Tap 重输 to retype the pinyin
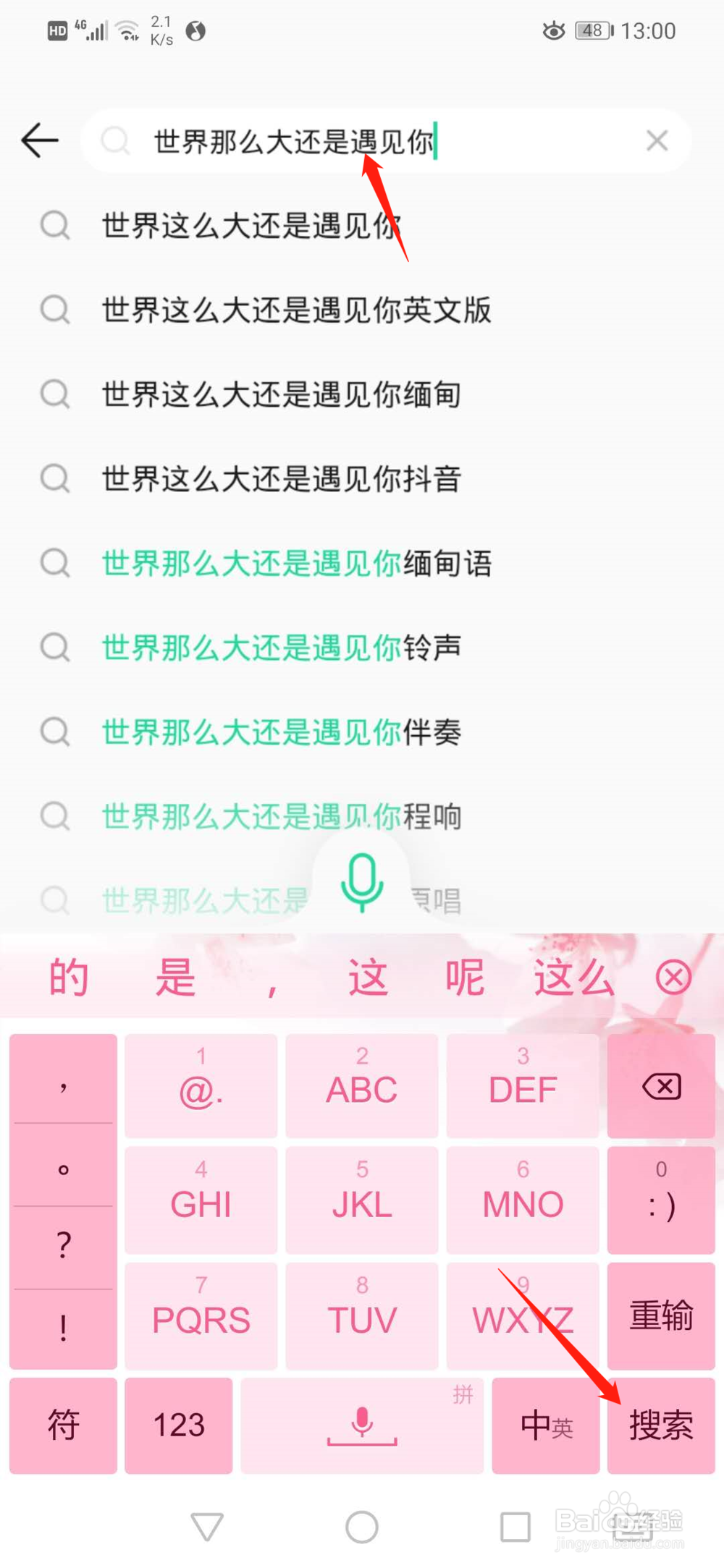 tap(660, 1317)
